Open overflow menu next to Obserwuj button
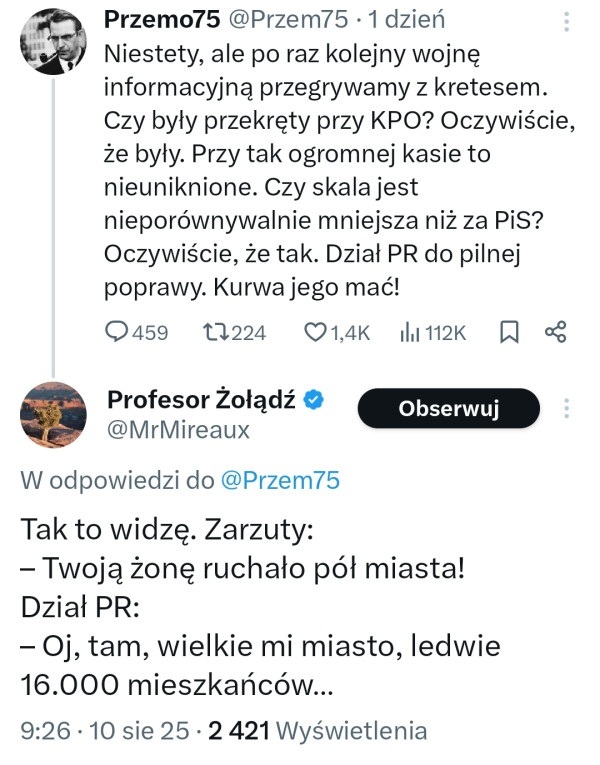Screen dimensions: 600x765 (x=569, y=408)
